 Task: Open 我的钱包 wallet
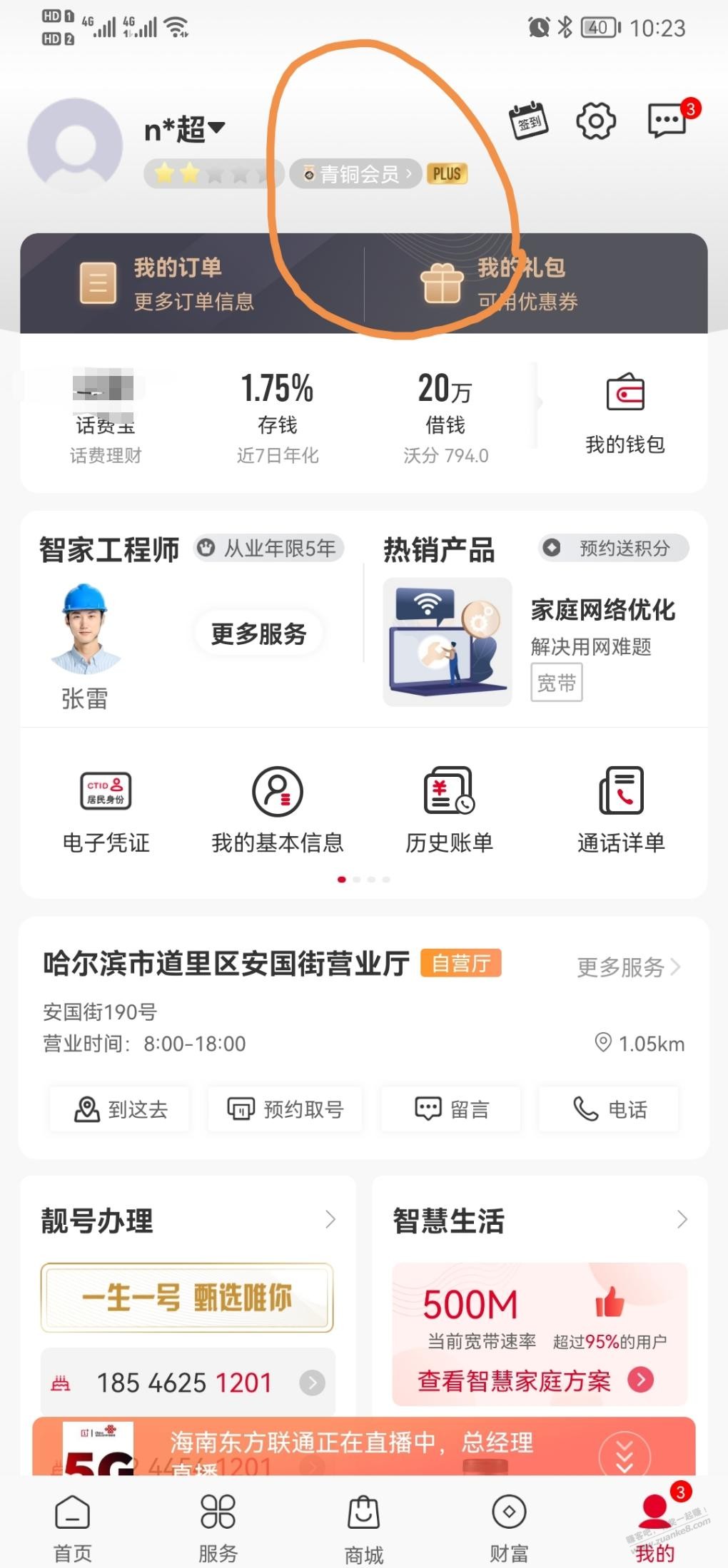pyautogui.click(x=625, y=414)
